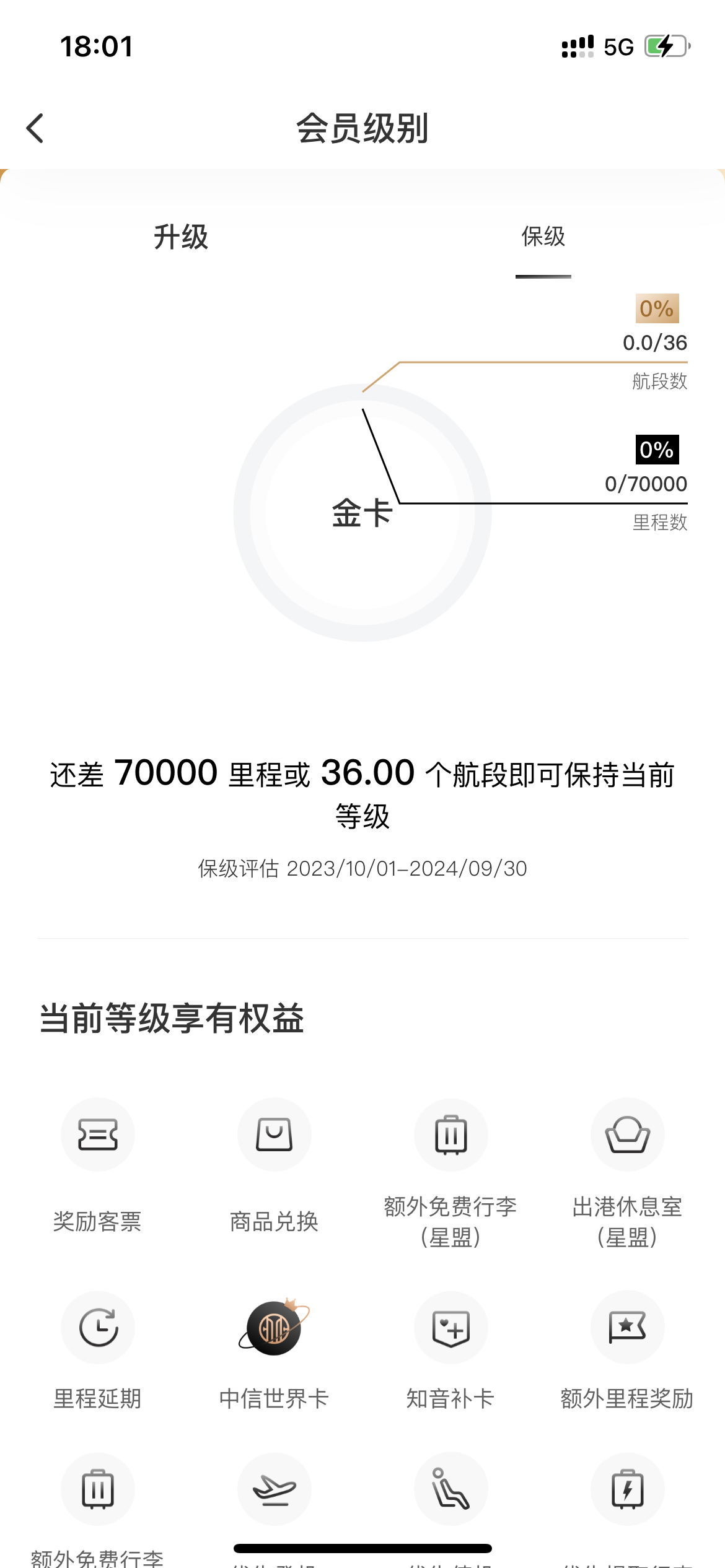The width and height of the screenshot is (725, 1568).
Task: Open the 奖励客票 benefit
Action: click(x=97, y=1165)
